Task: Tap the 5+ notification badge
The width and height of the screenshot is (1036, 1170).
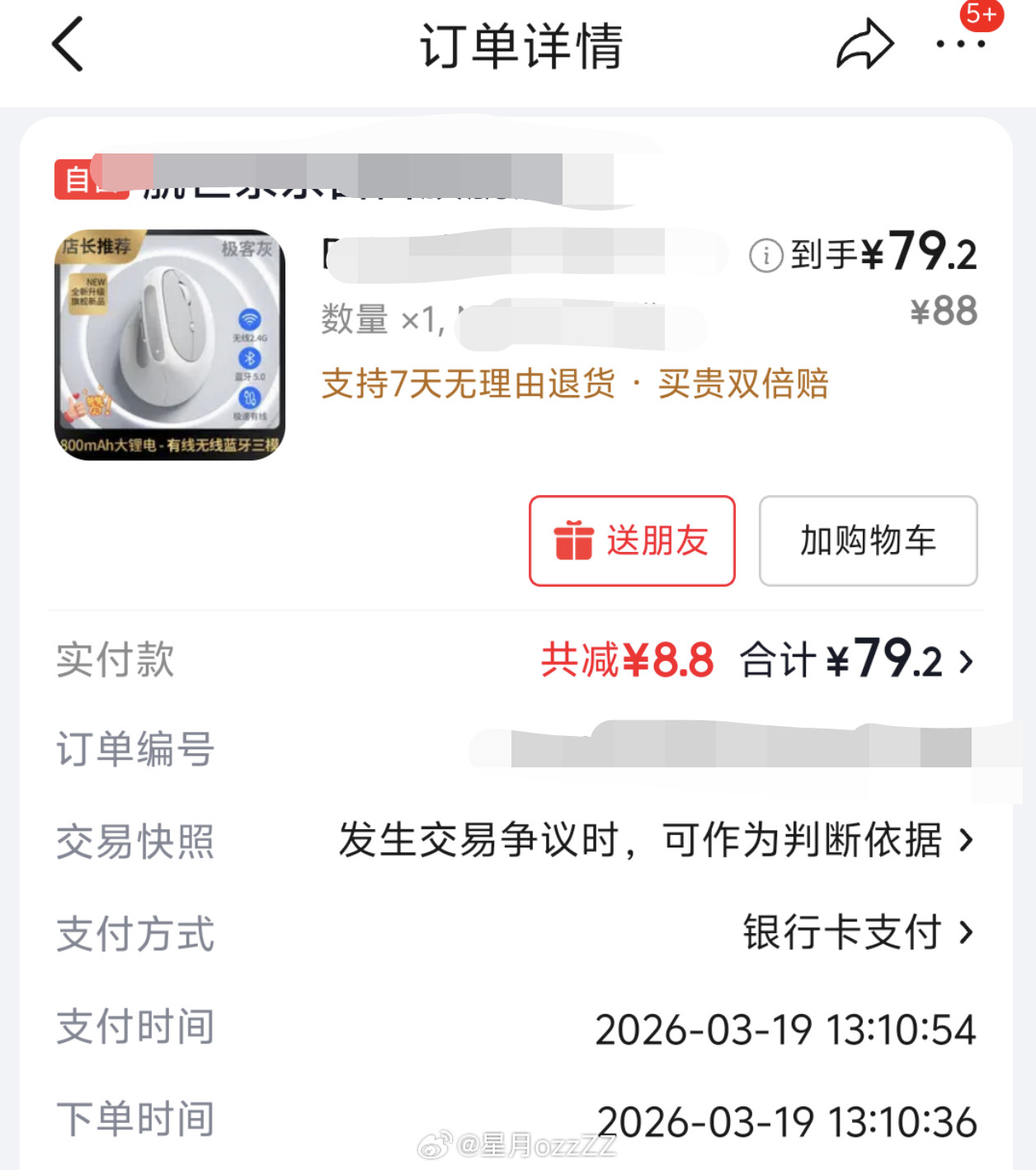Action: pyautogui.click(x=981, y=13)
